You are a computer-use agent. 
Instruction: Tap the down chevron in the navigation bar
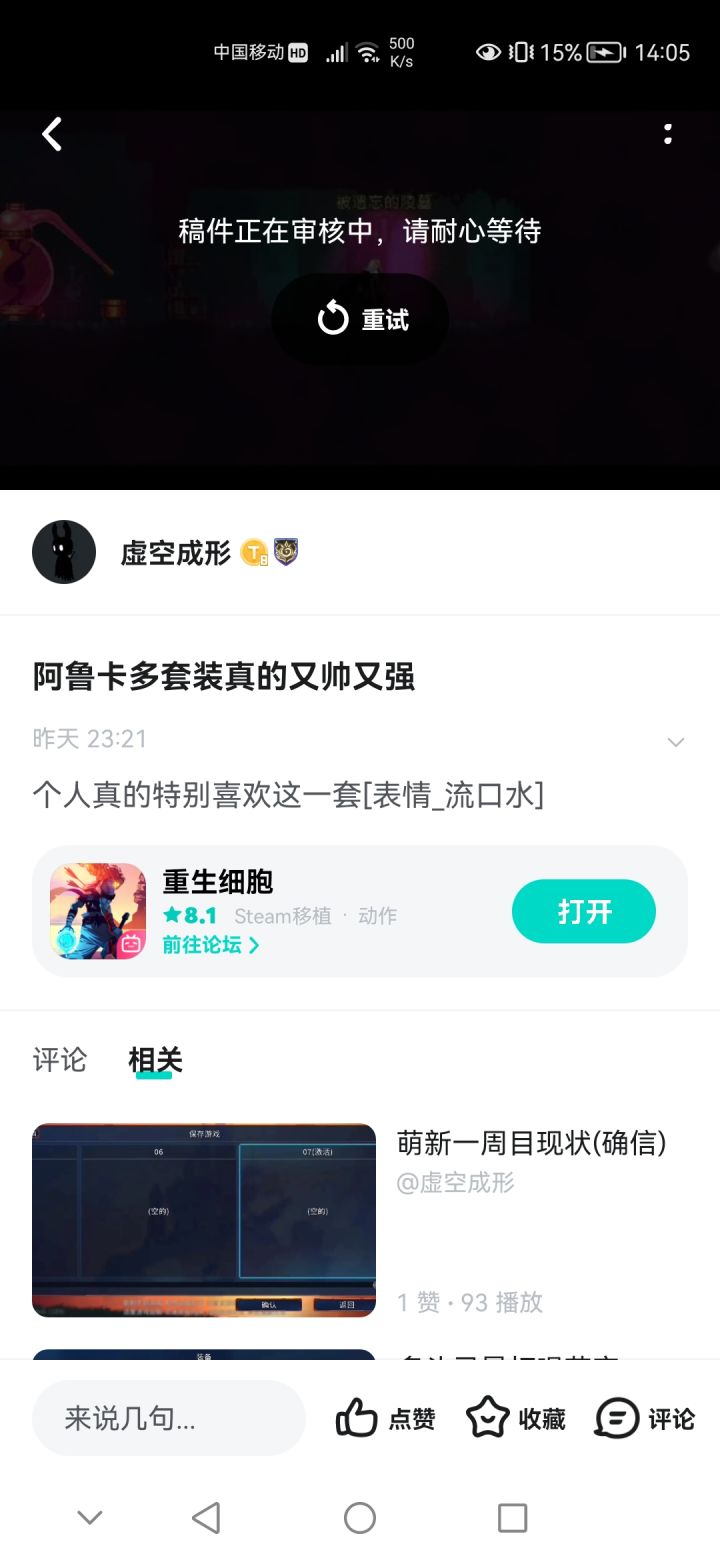pos(89,1516)
